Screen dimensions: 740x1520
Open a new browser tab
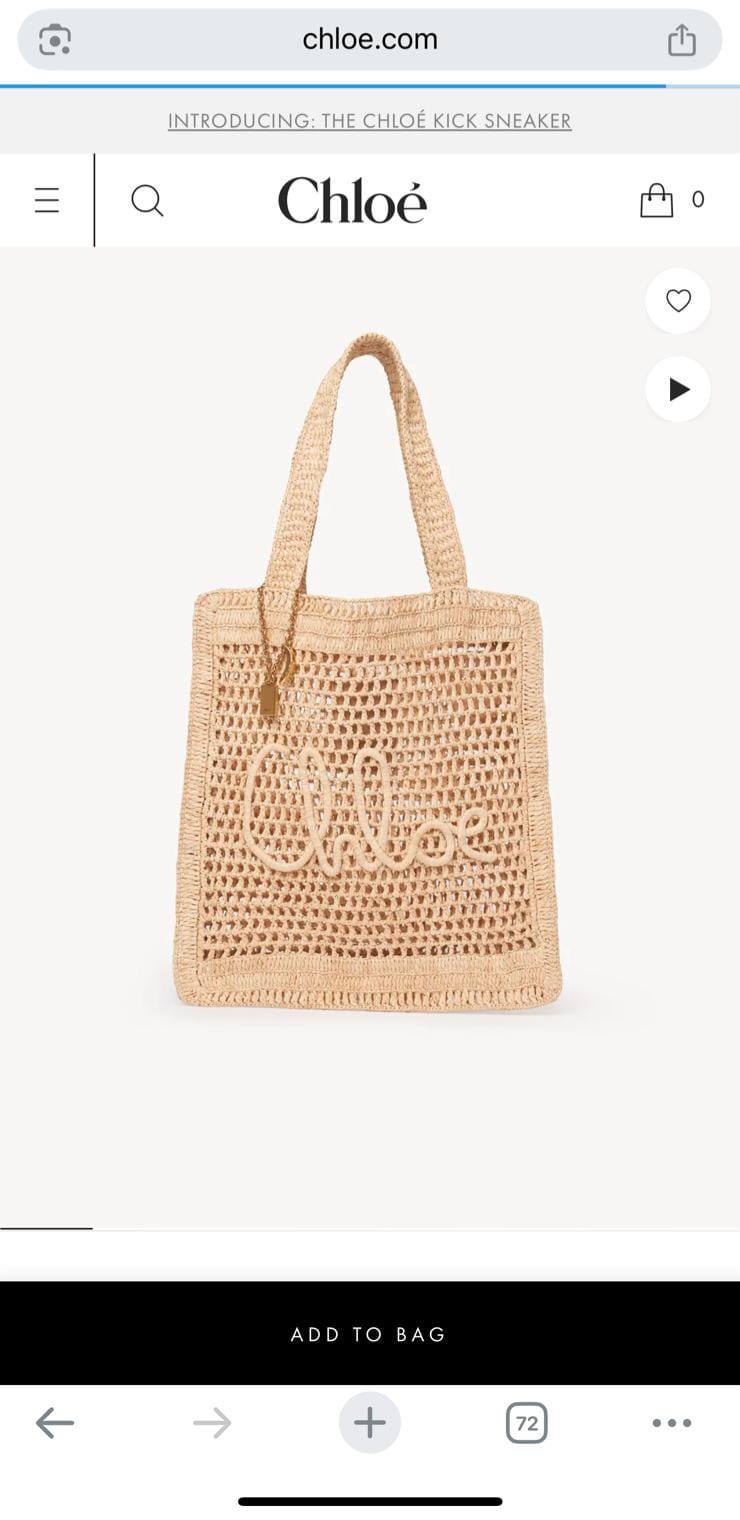click(x=370, y=1422)
